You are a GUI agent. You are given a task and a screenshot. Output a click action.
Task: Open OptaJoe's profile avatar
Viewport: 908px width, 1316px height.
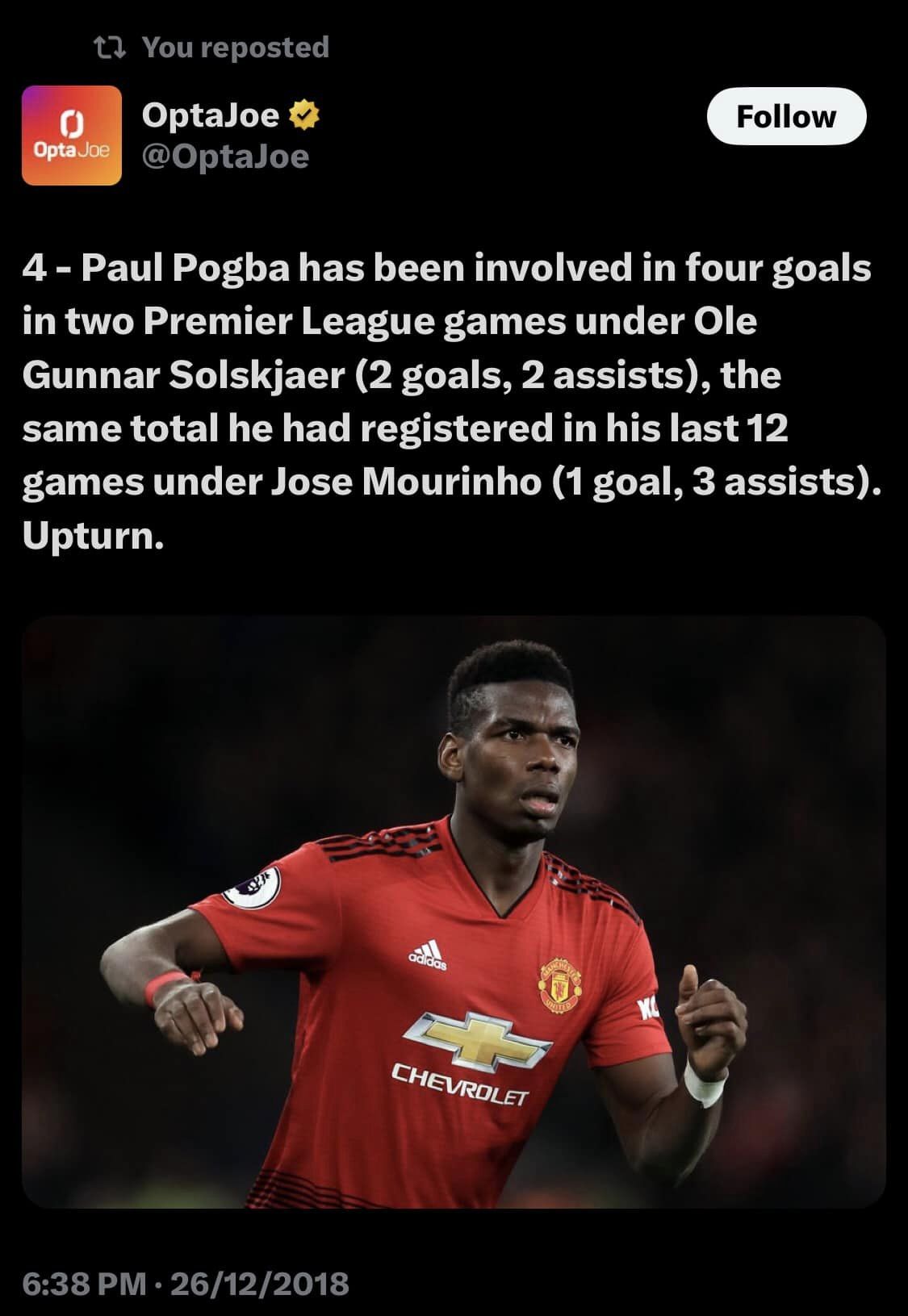pyautogui.click(x=72, y=136)
